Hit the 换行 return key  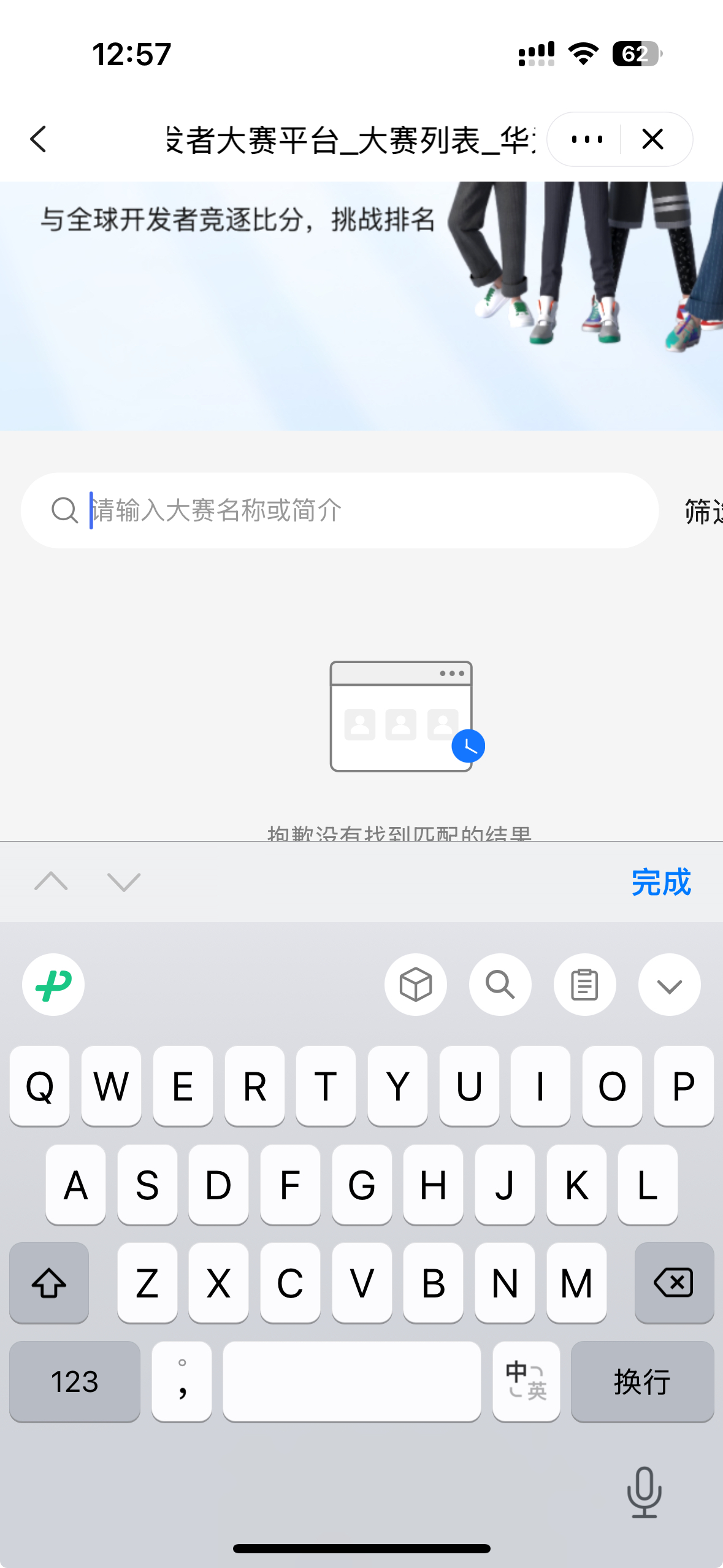pos(642,1382)
